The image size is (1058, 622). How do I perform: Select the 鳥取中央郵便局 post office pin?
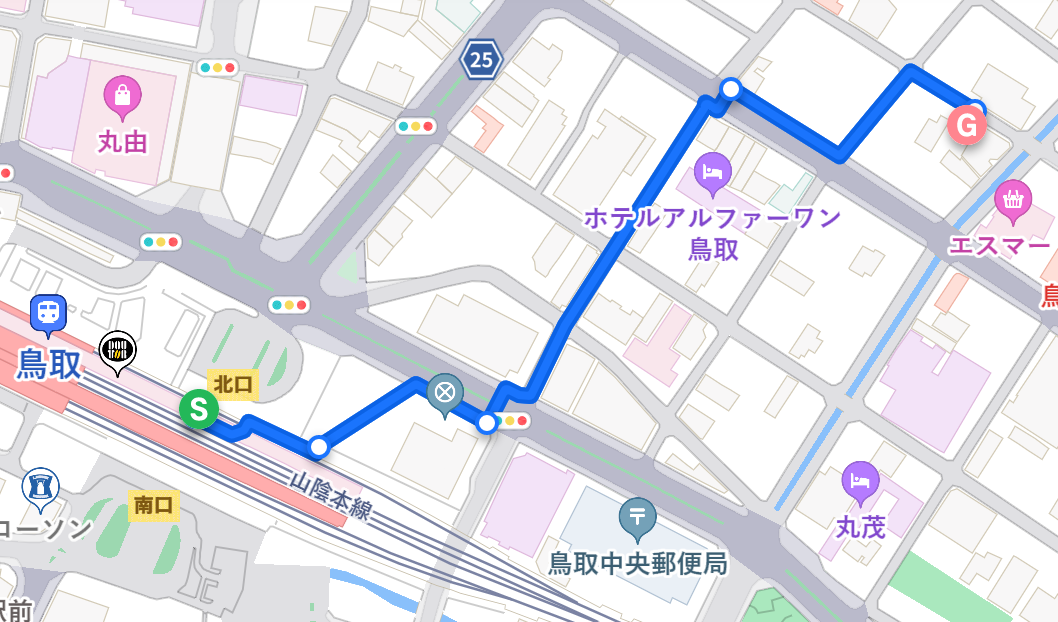coord(637,516)
